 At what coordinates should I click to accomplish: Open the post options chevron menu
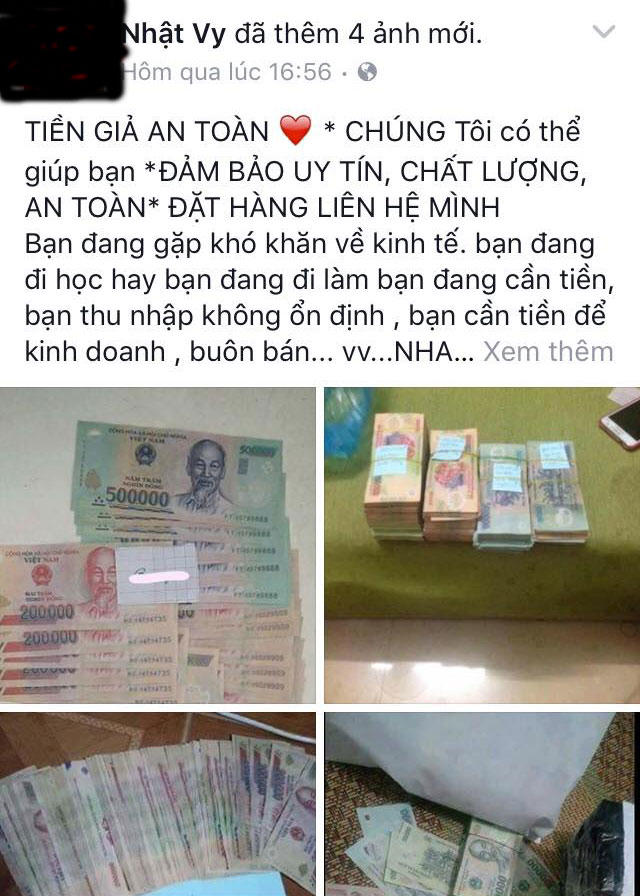[x=603, y=33]
